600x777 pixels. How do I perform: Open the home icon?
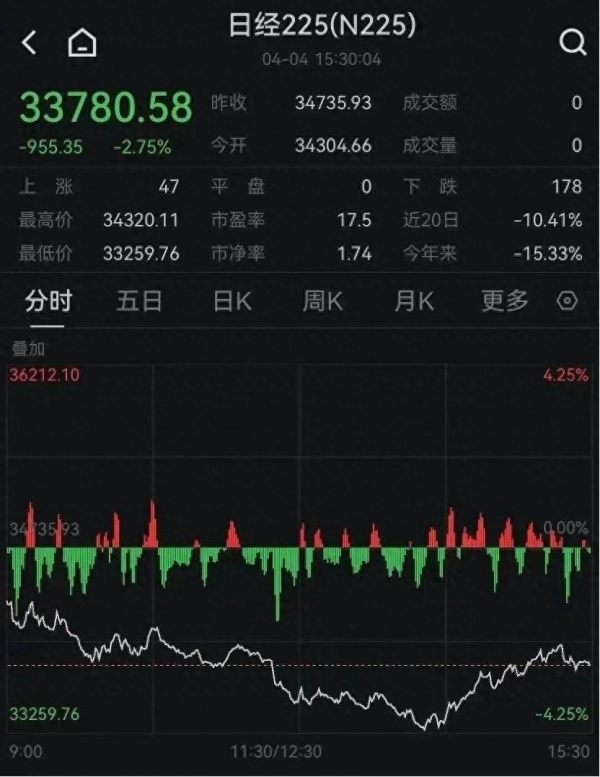[82, 42]
